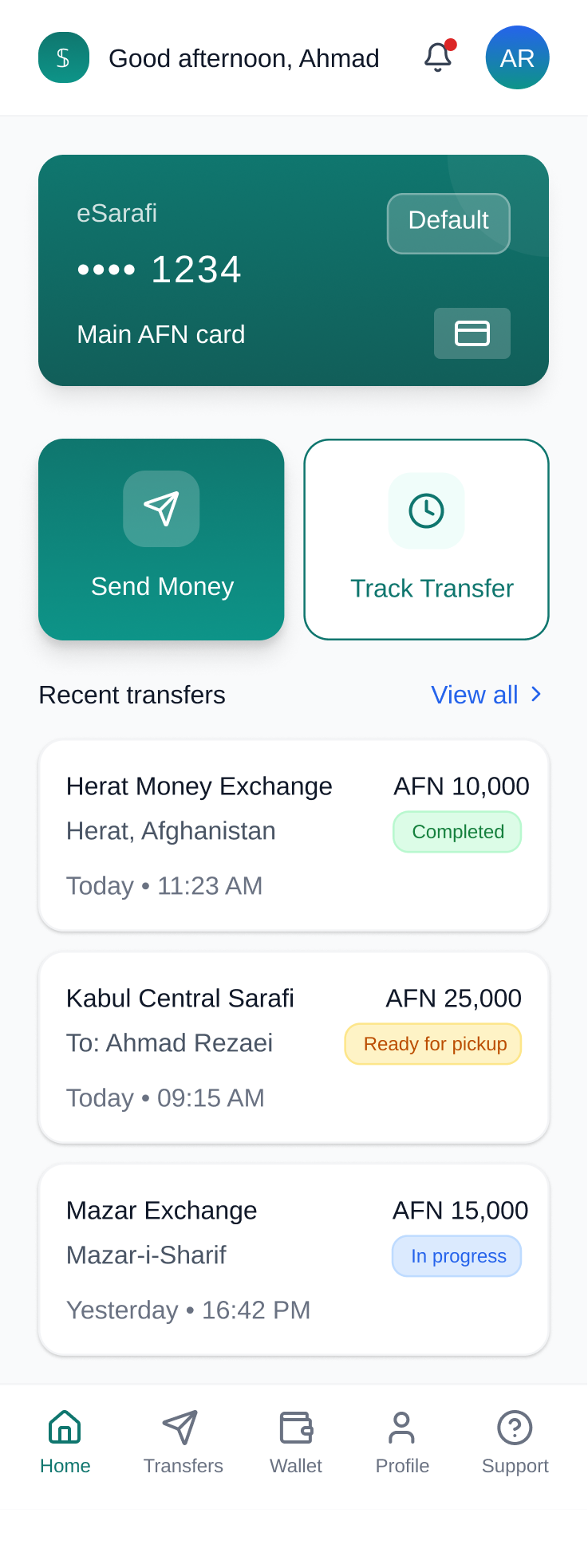Switch to the Wallet tab
Screen dimensions: 588x1568
(x=296, y=1442)
